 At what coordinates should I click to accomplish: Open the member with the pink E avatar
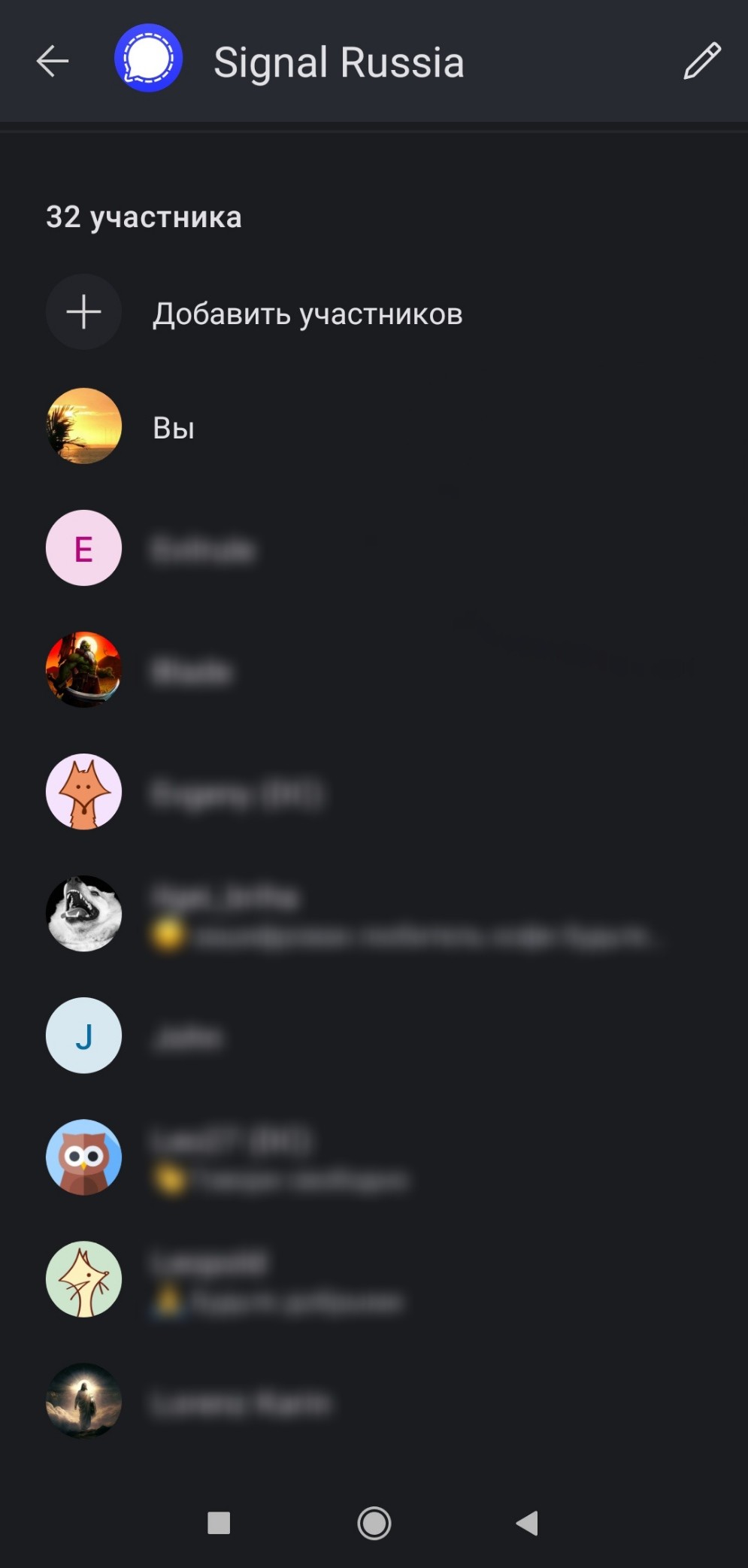(x=374, y=548)
